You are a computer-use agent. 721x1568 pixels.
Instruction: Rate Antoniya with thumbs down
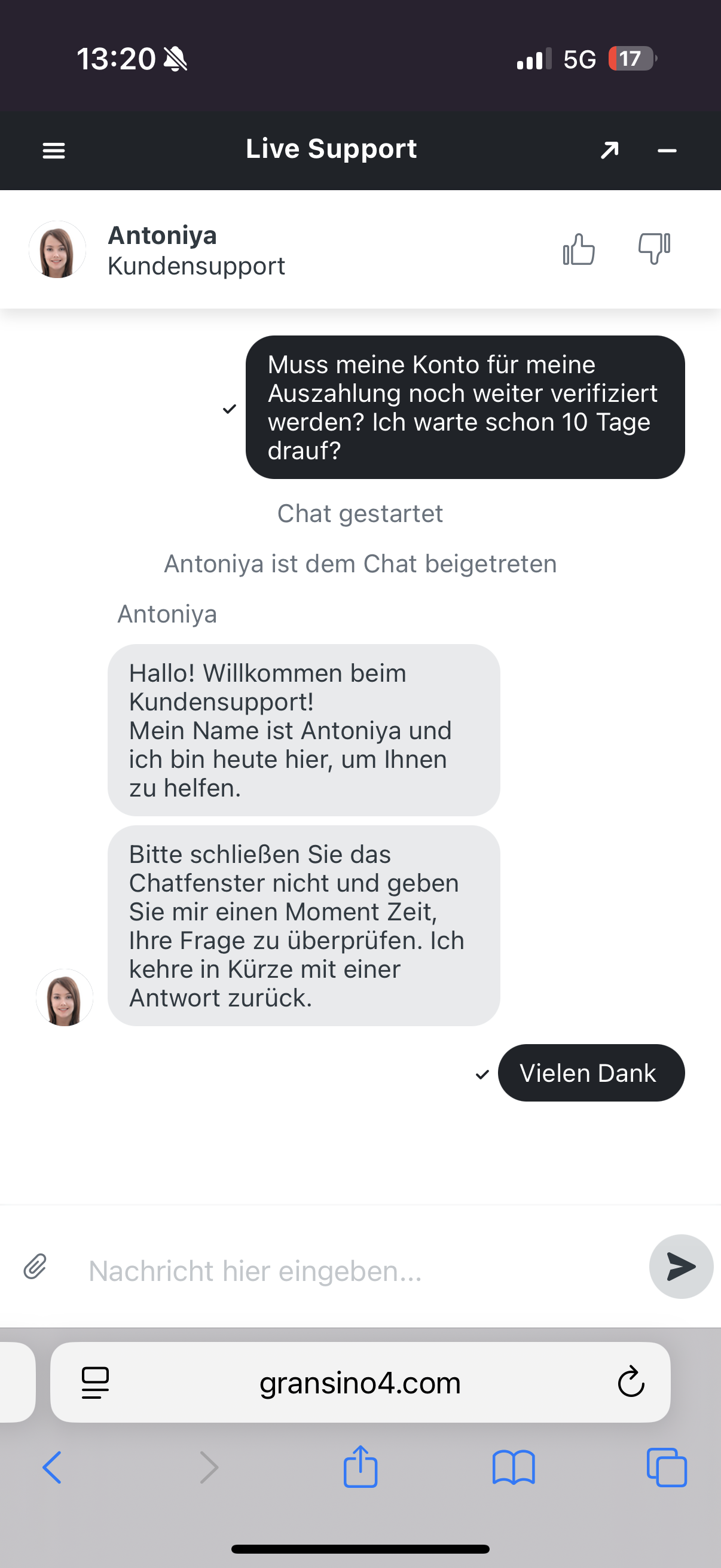654,249
